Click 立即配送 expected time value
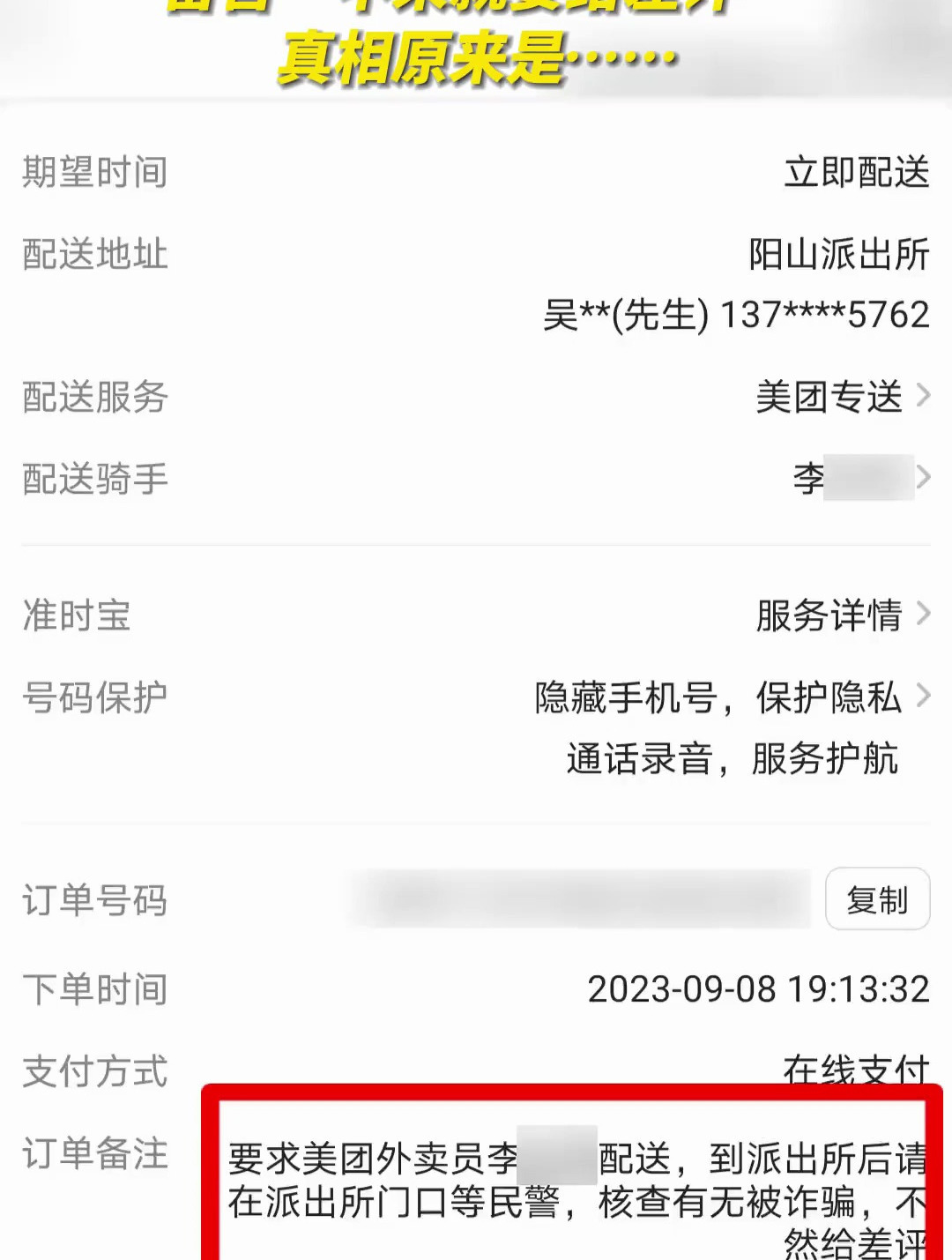The image size is (952, 1260). (x=856, y=173)
